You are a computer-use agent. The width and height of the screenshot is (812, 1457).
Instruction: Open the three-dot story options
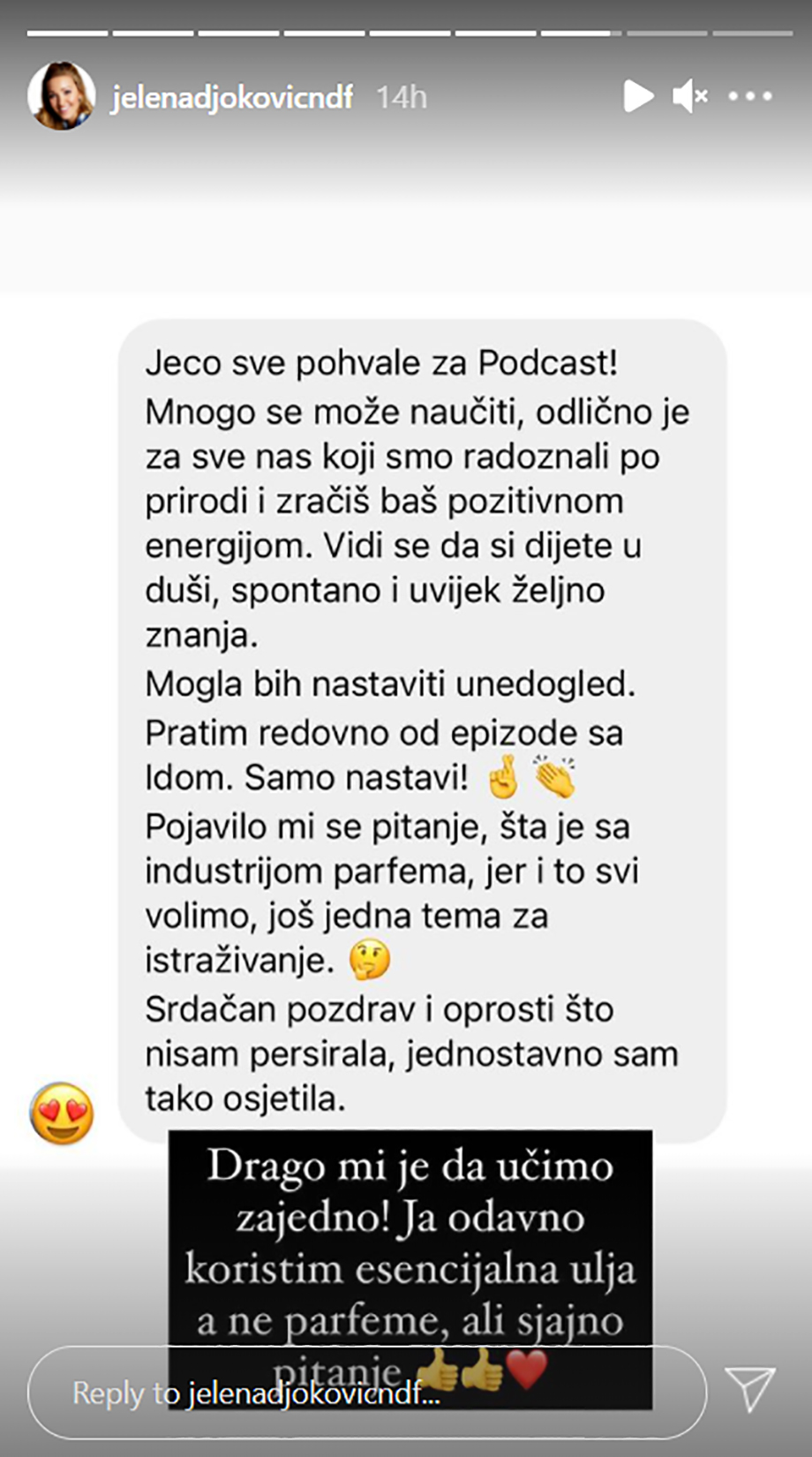pyautogui.click(x=750, y=96)
